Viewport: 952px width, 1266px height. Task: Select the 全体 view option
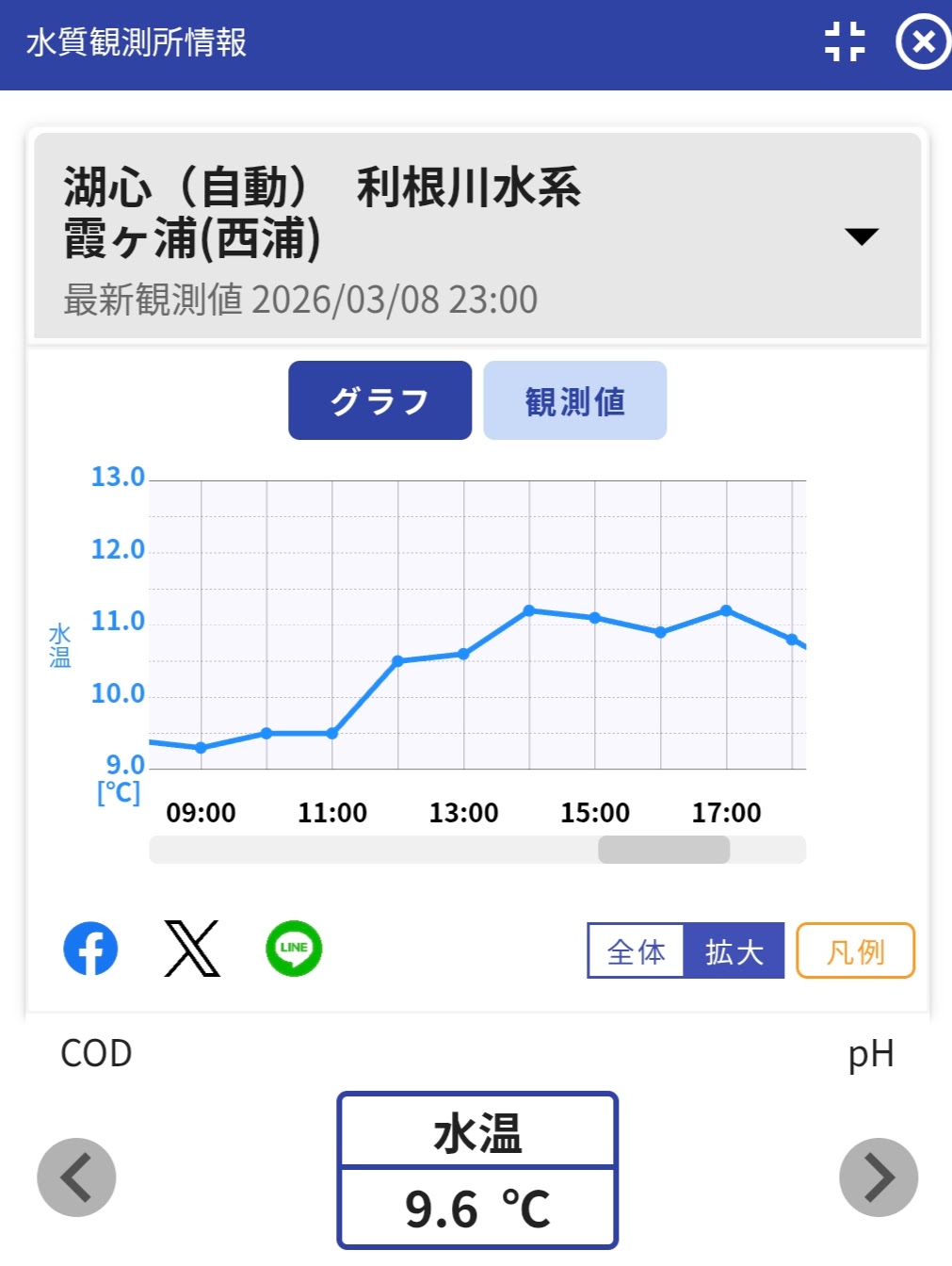636,951
